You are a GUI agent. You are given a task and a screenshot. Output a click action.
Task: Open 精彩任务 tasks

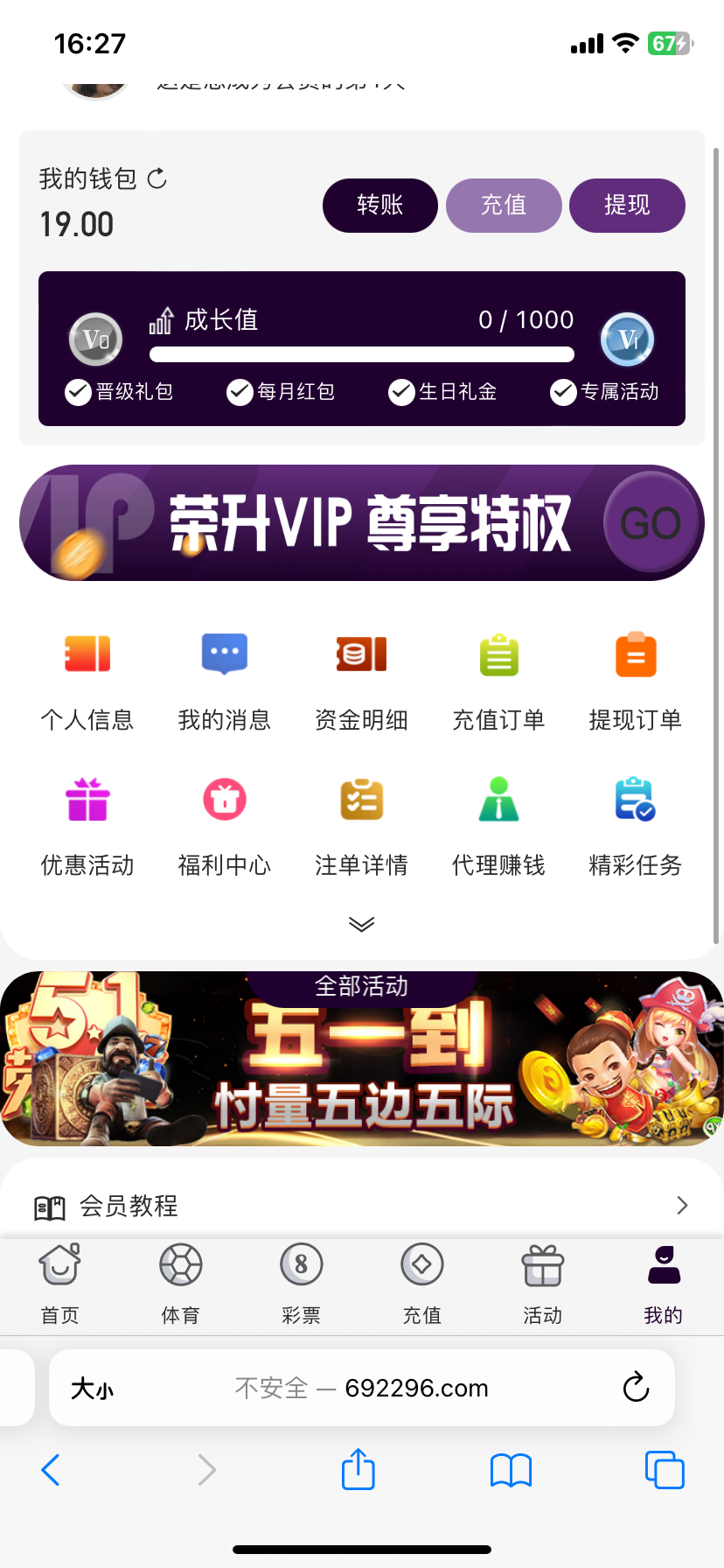click(636, 824)
